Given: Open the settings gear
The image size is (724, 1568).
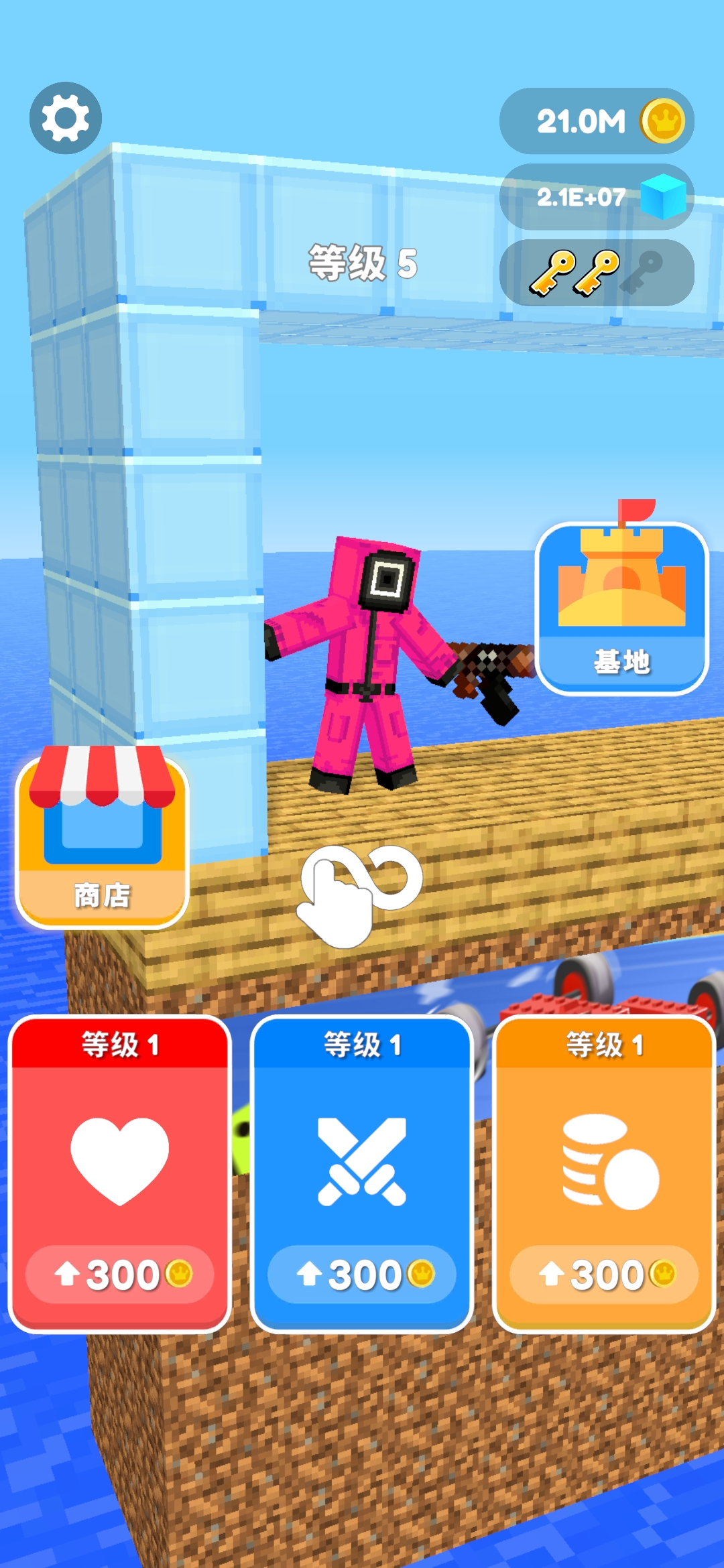Looking at the screenshot, I should [x=65, y=118].
